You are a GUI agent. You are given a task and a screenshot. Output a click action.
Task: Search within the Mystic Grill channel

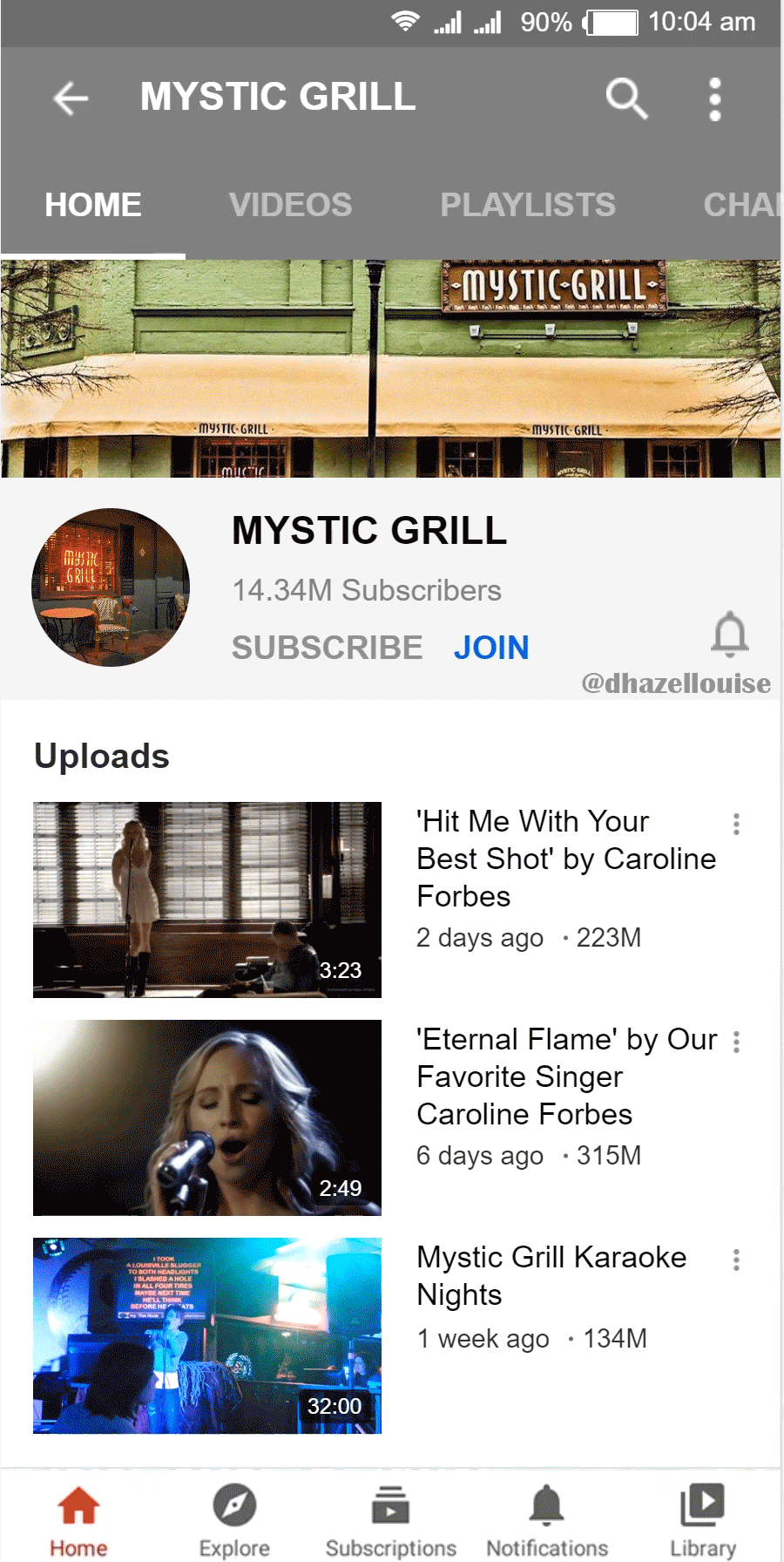point(626,98)
